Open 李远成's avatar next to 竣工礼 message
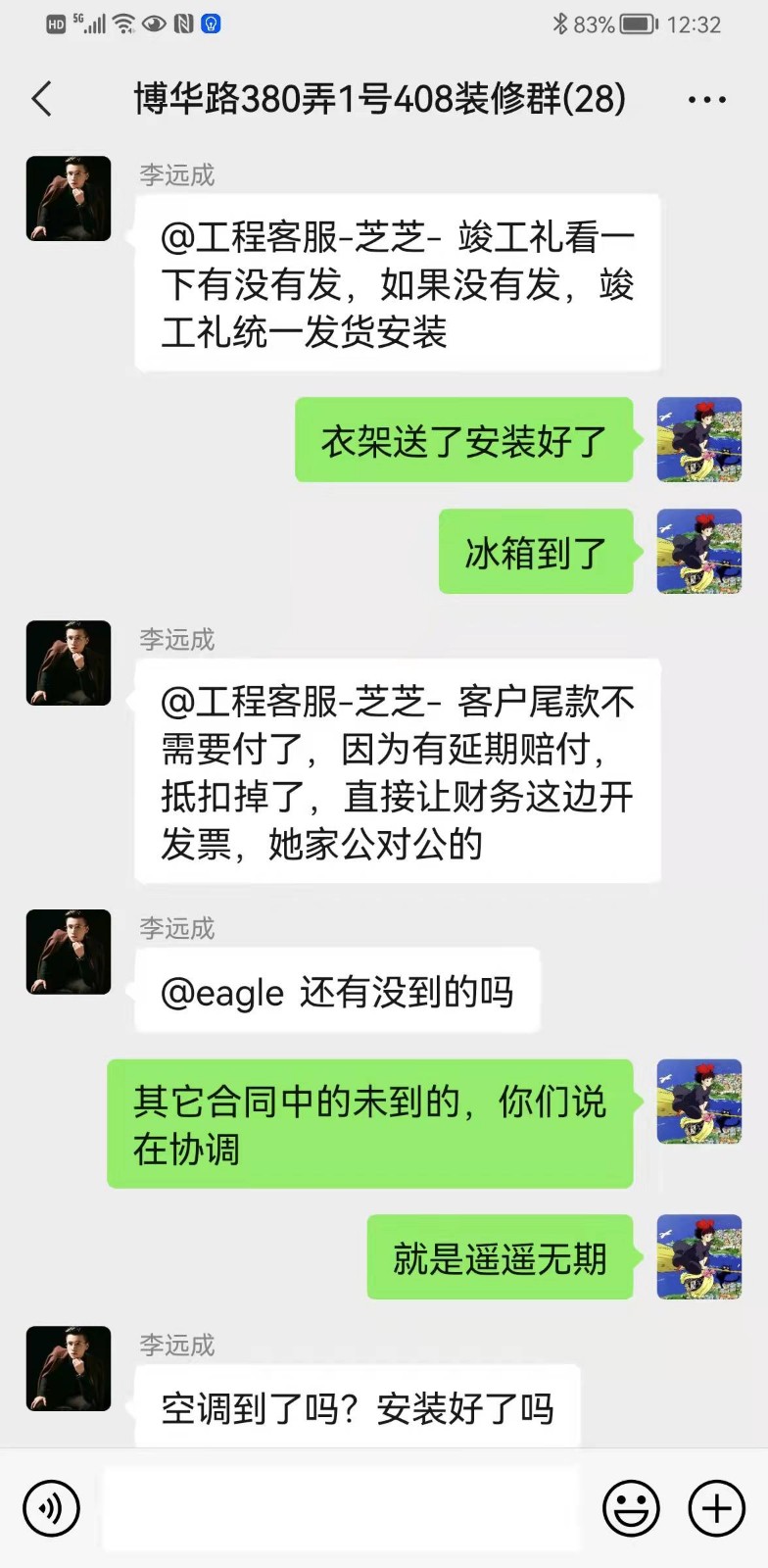768x1568 pixels. pos(69,198)
